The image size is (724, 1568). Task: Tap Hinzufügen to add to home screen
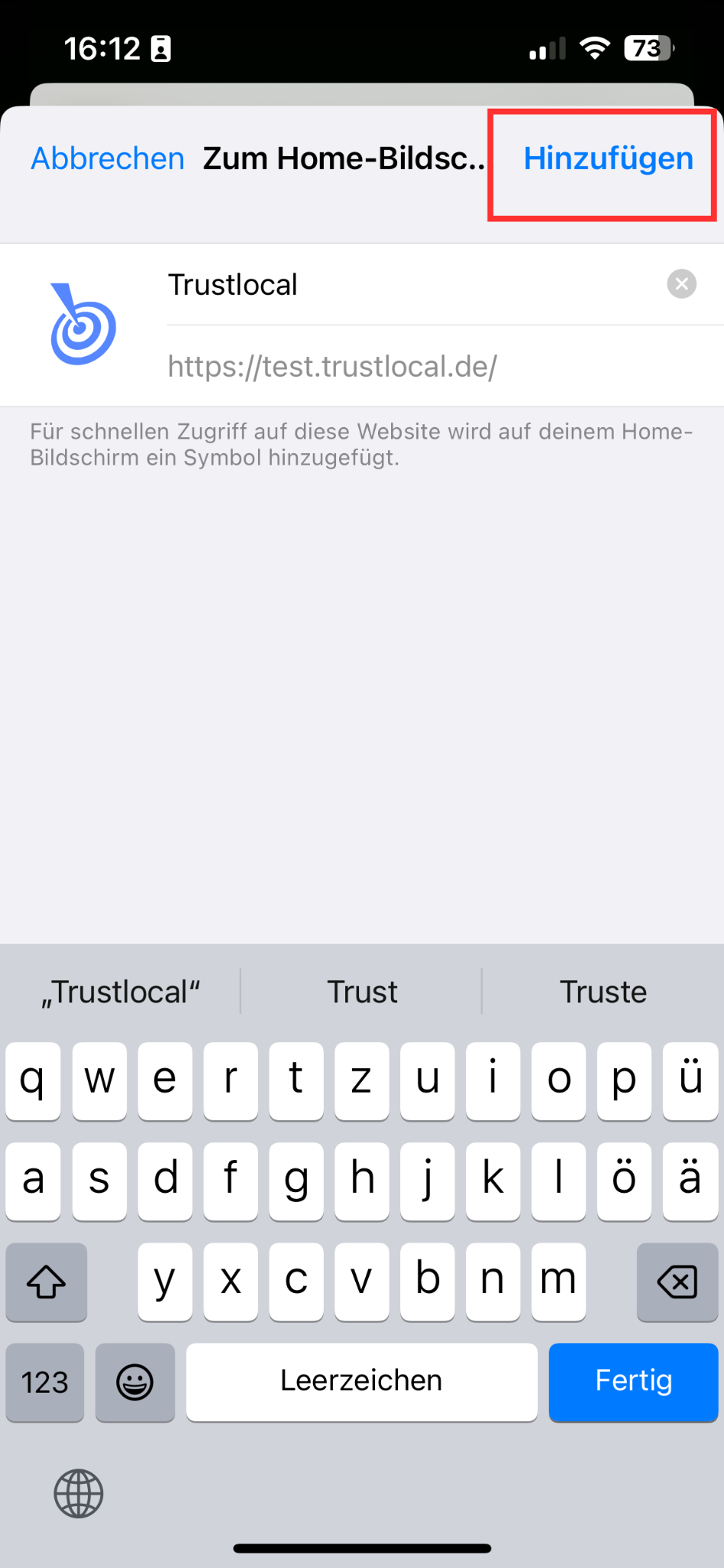(x=608, y=158)
